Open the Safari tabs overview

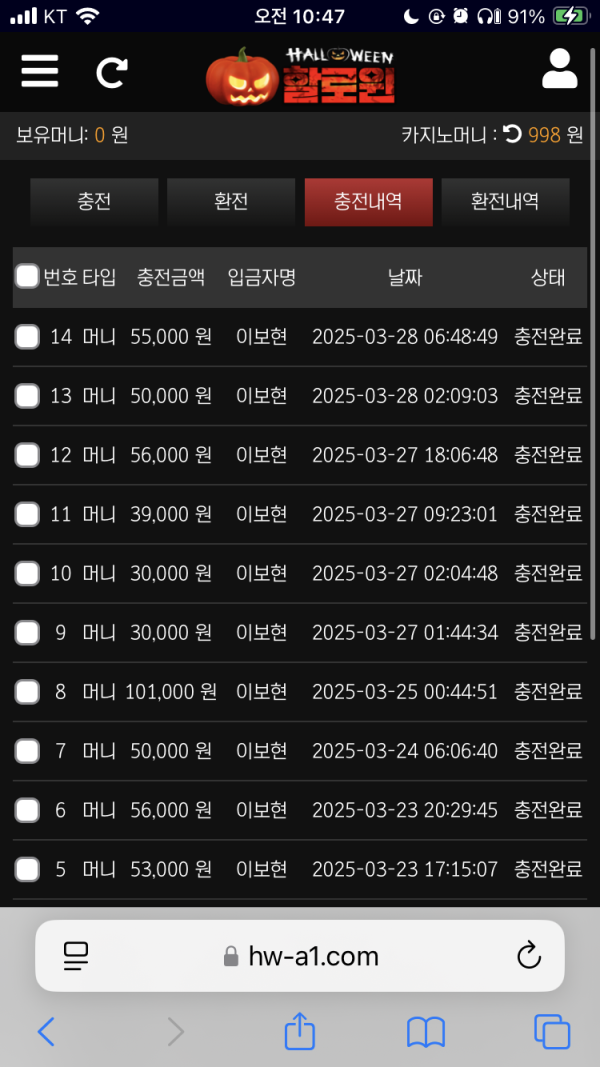[552, 1032]
